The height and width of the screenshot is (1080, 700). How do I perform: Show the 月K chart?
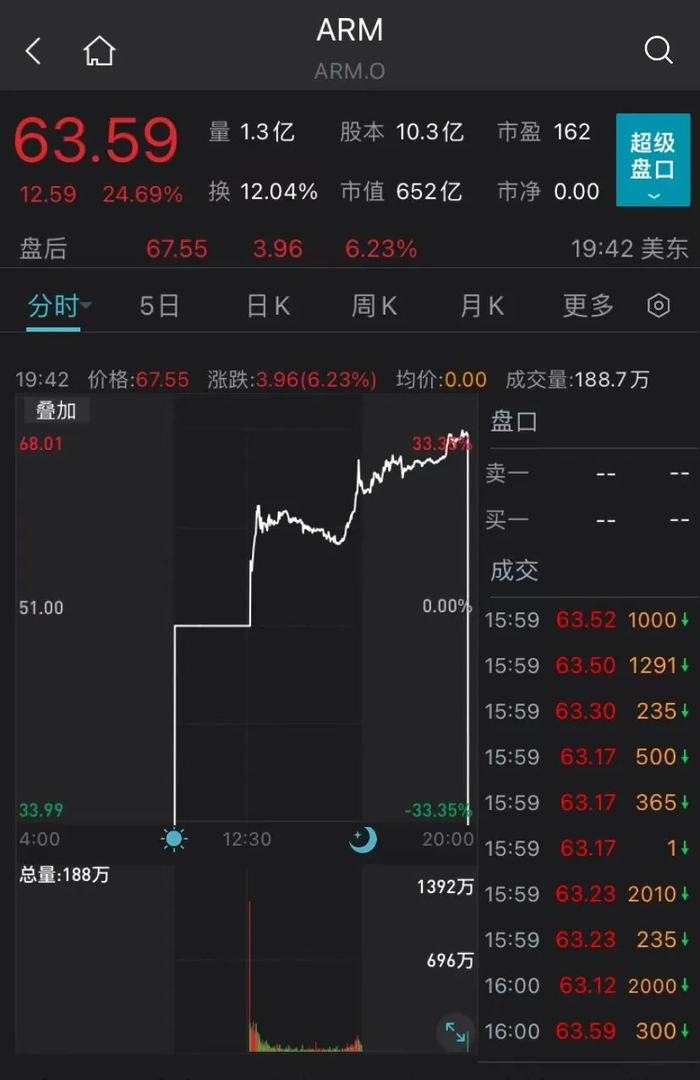click(x=481, y=306)
